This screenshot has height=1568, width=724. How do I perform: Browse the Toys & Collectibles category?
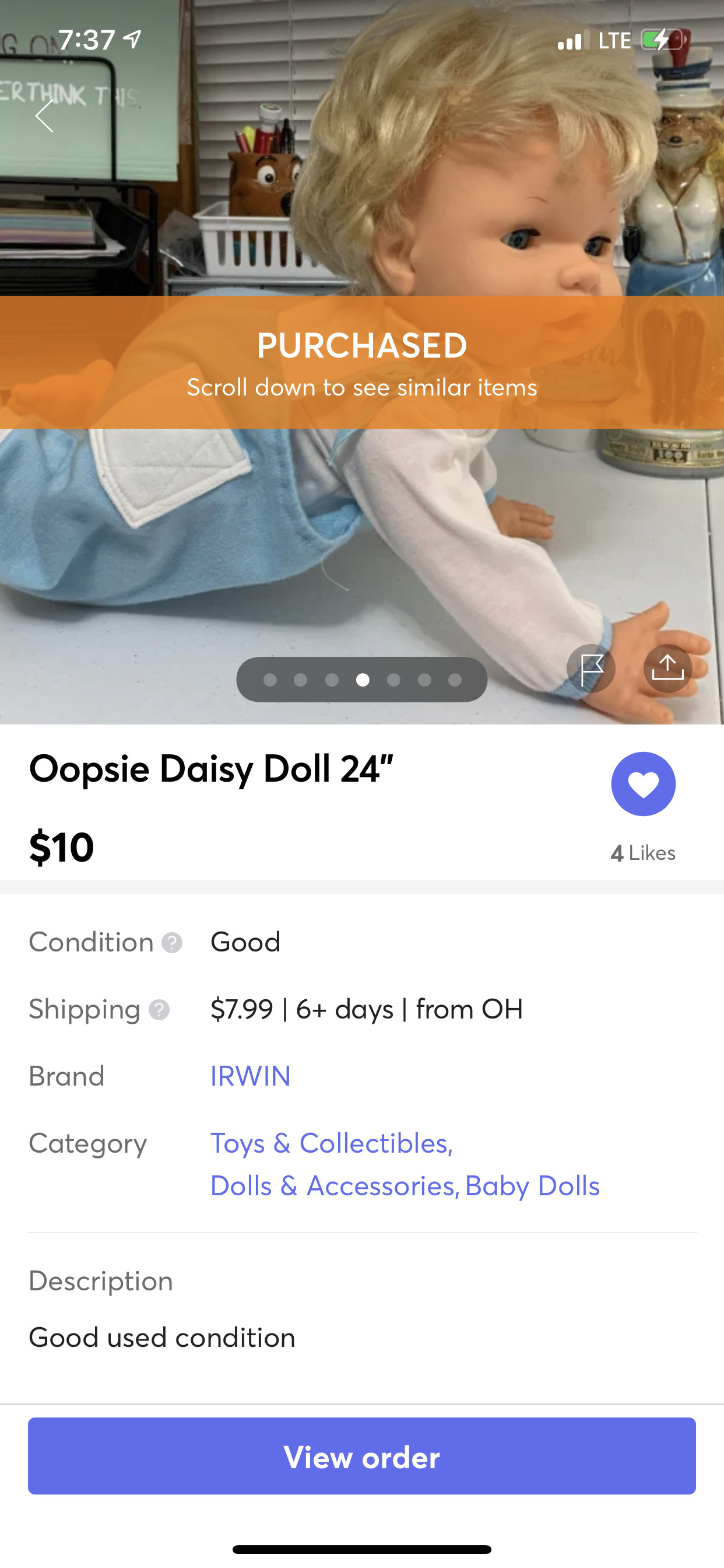(331, 1143)
